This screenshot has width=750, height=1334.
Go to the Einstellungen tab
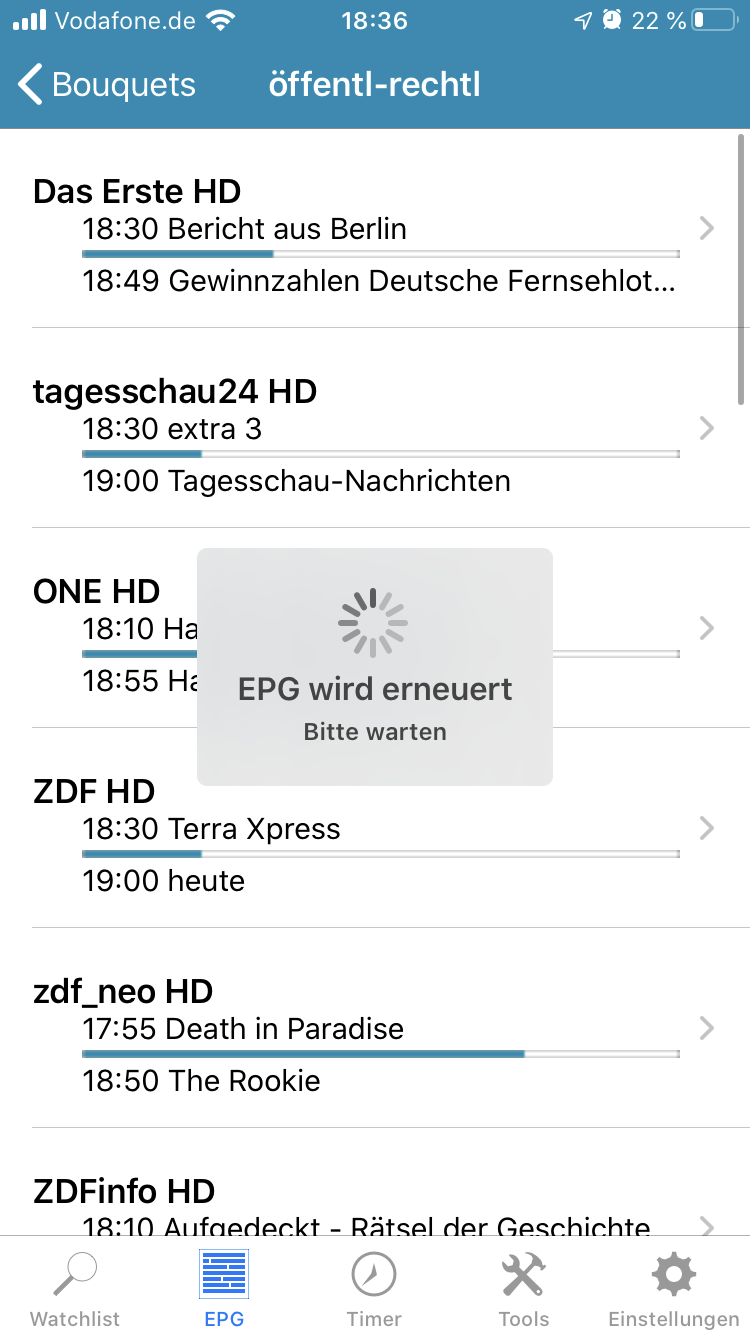(x=673, y=1288)
